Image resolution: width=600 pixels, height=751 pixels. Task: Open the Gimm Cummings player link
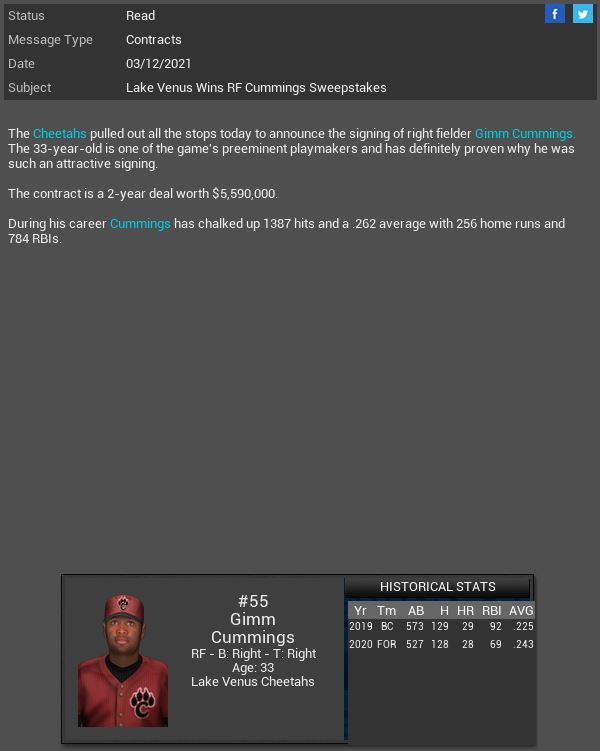[524, 133]
